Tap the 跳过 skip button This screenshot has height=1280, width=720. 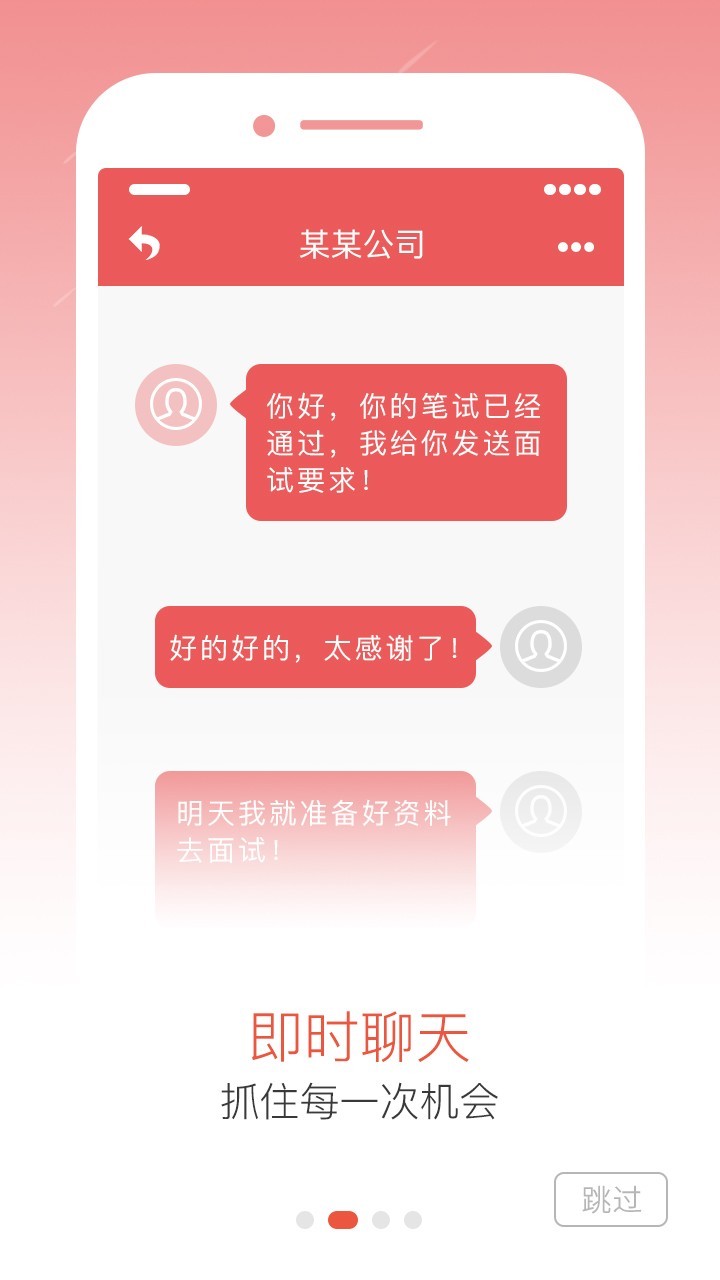[x=610, y=1199]
